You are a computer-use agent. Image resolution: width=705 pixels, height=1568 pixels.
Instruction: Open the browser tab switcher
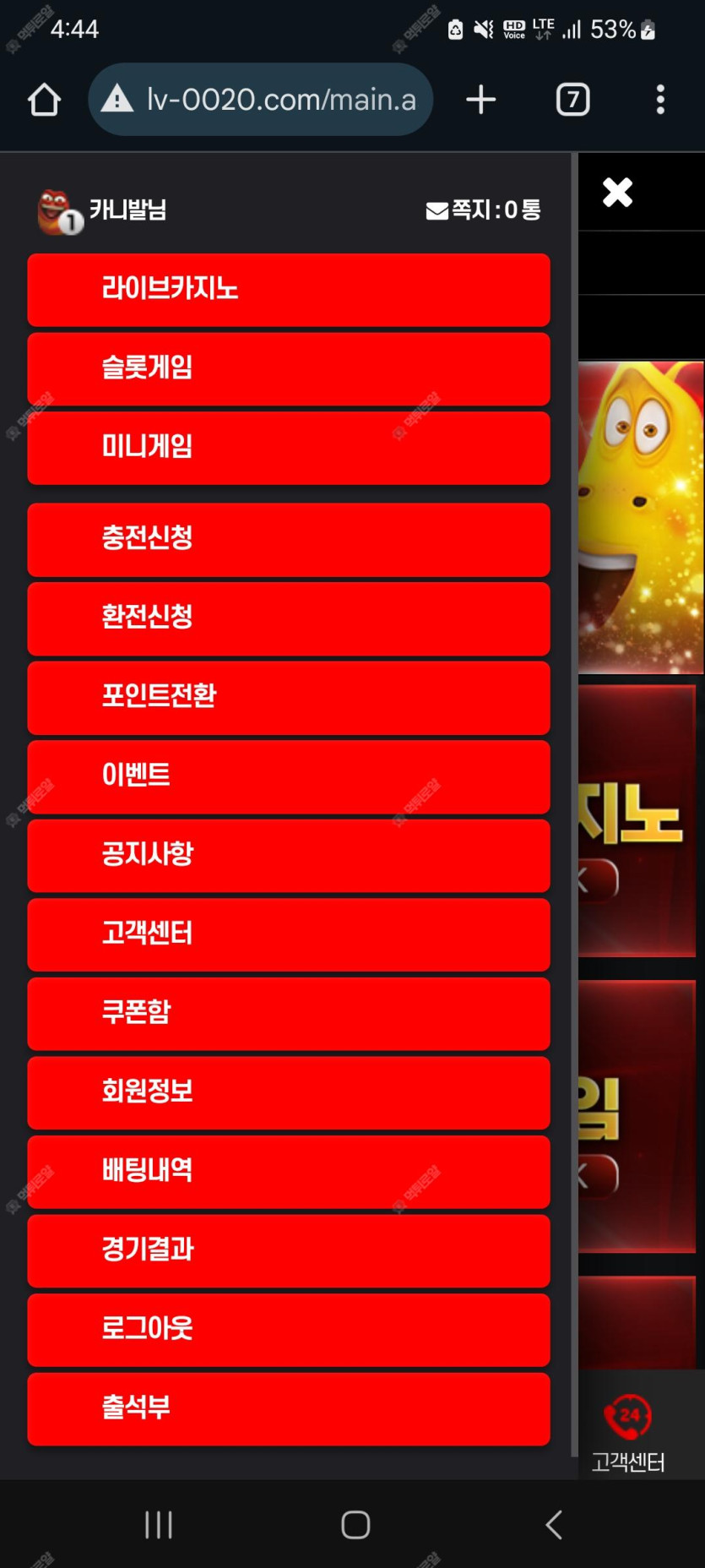click(572, 100)
